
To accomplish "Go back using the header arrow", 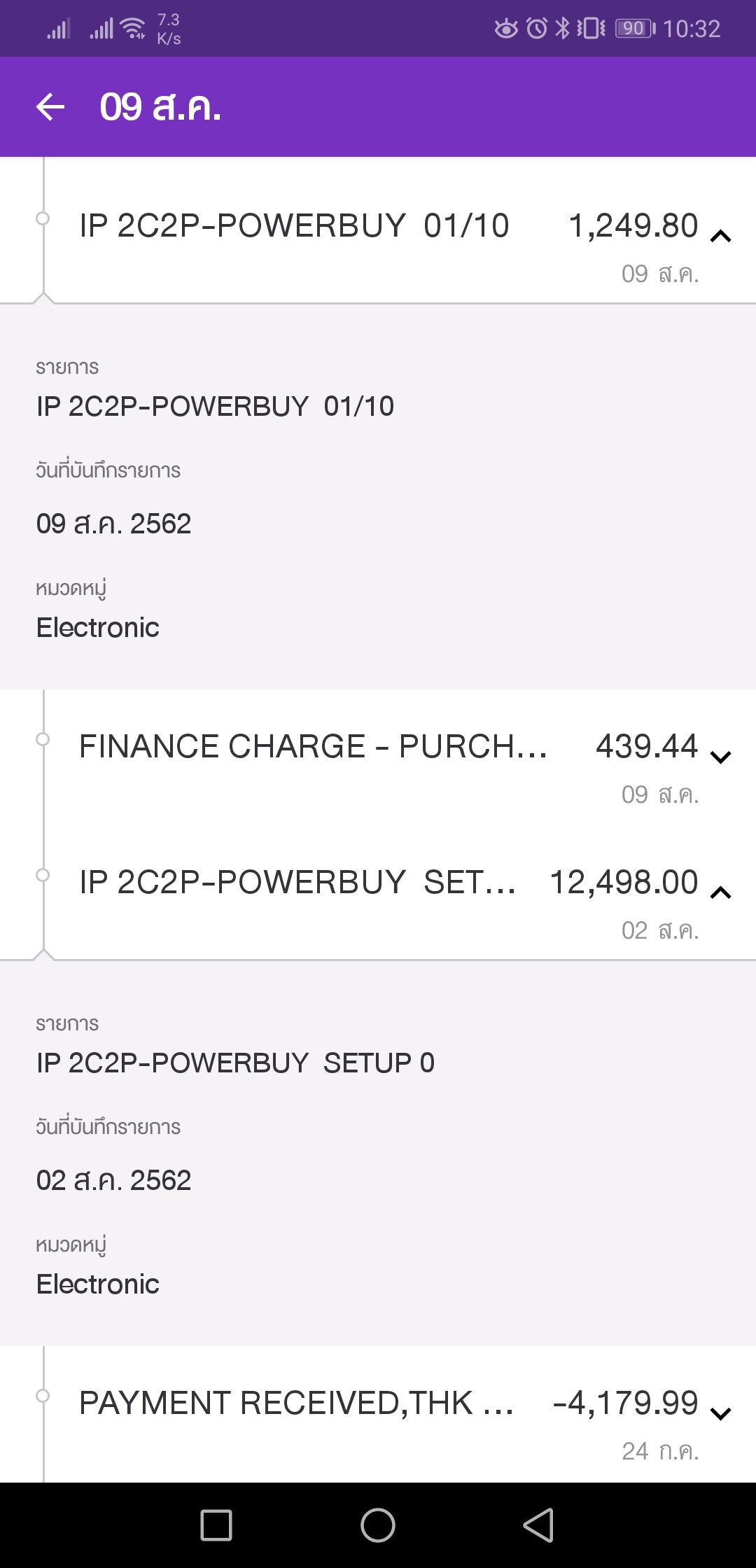I will [50, 107].
